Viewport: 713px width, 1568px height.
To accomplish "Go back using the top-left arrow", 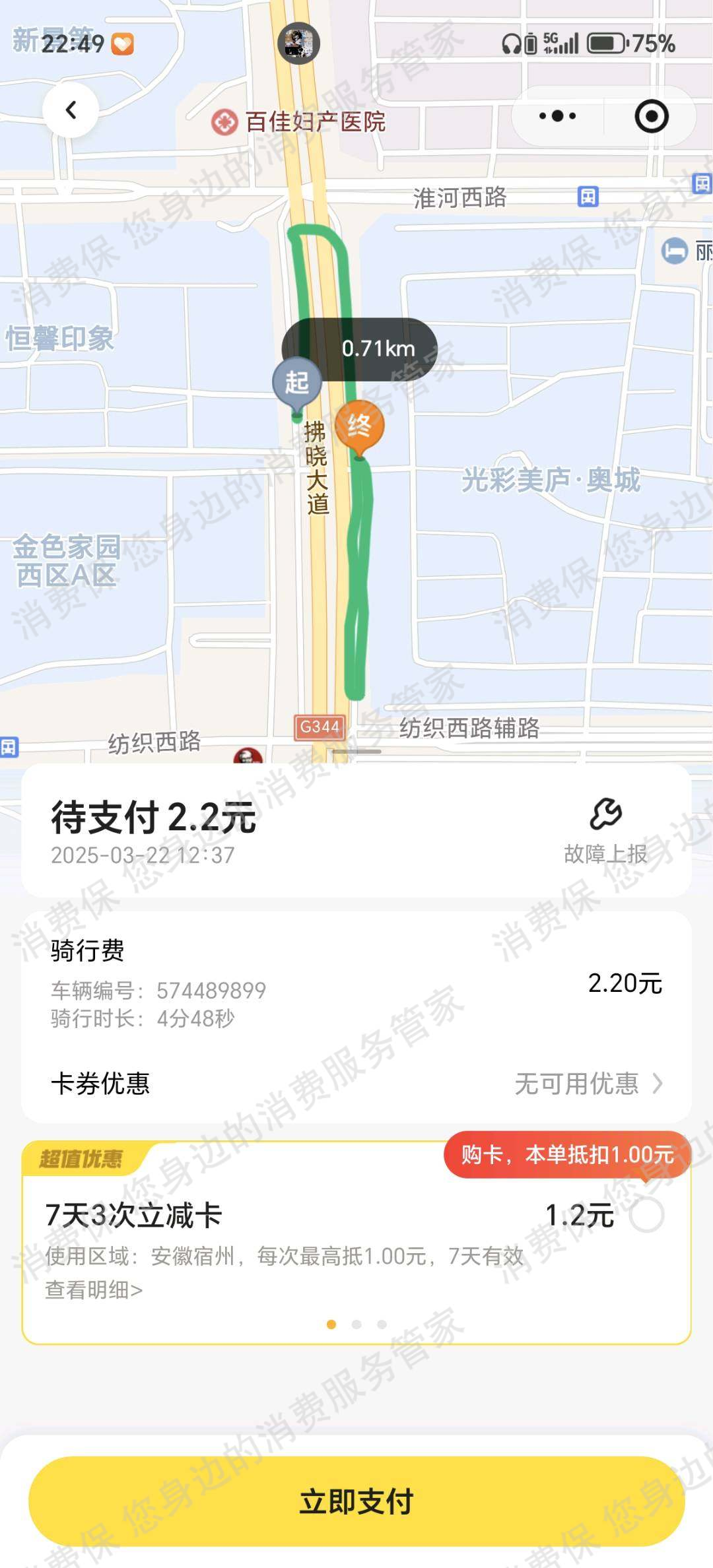I will tap(71, 110).
